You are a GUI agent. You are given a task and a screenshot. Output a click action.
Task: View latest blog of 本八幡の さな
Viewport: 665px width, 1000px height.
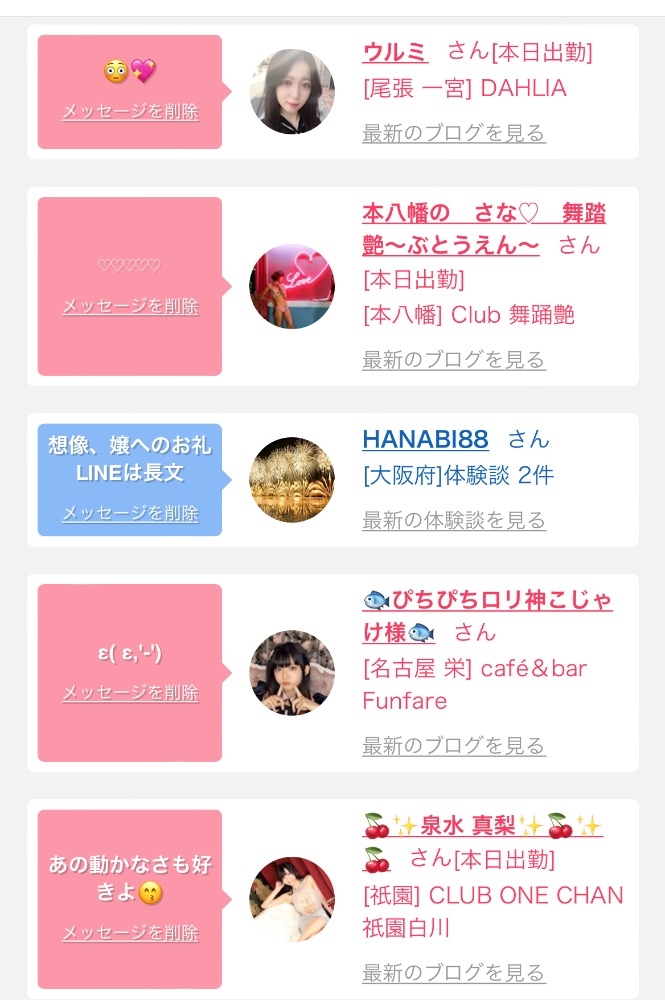[x=453, y=359]
